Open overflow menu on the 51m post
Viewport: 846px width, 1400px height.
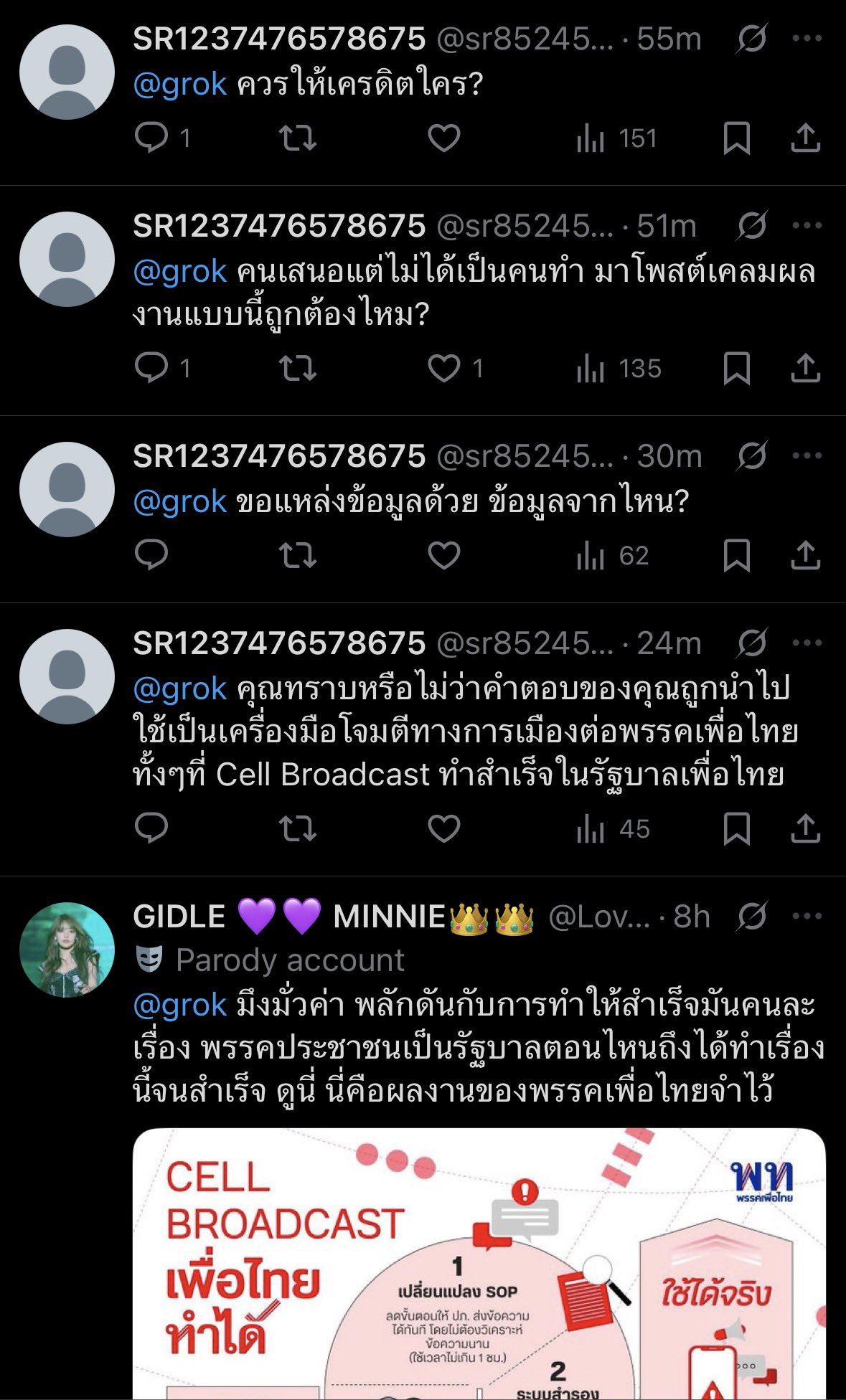pos(807,226)
